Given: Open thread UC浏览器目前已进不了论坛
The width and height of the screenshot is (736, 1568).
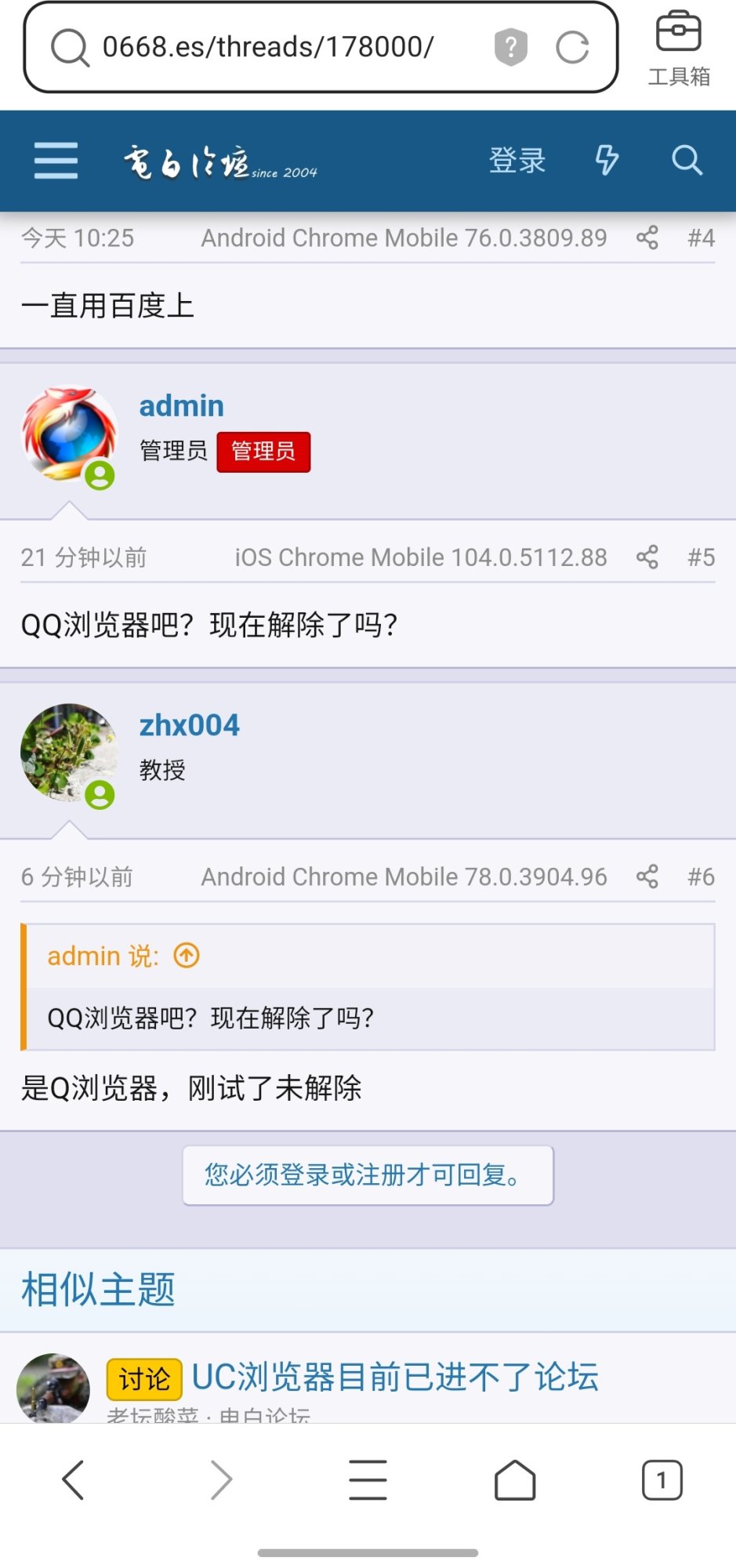Looking at the screenshot, I should [x=395, y=1377].
